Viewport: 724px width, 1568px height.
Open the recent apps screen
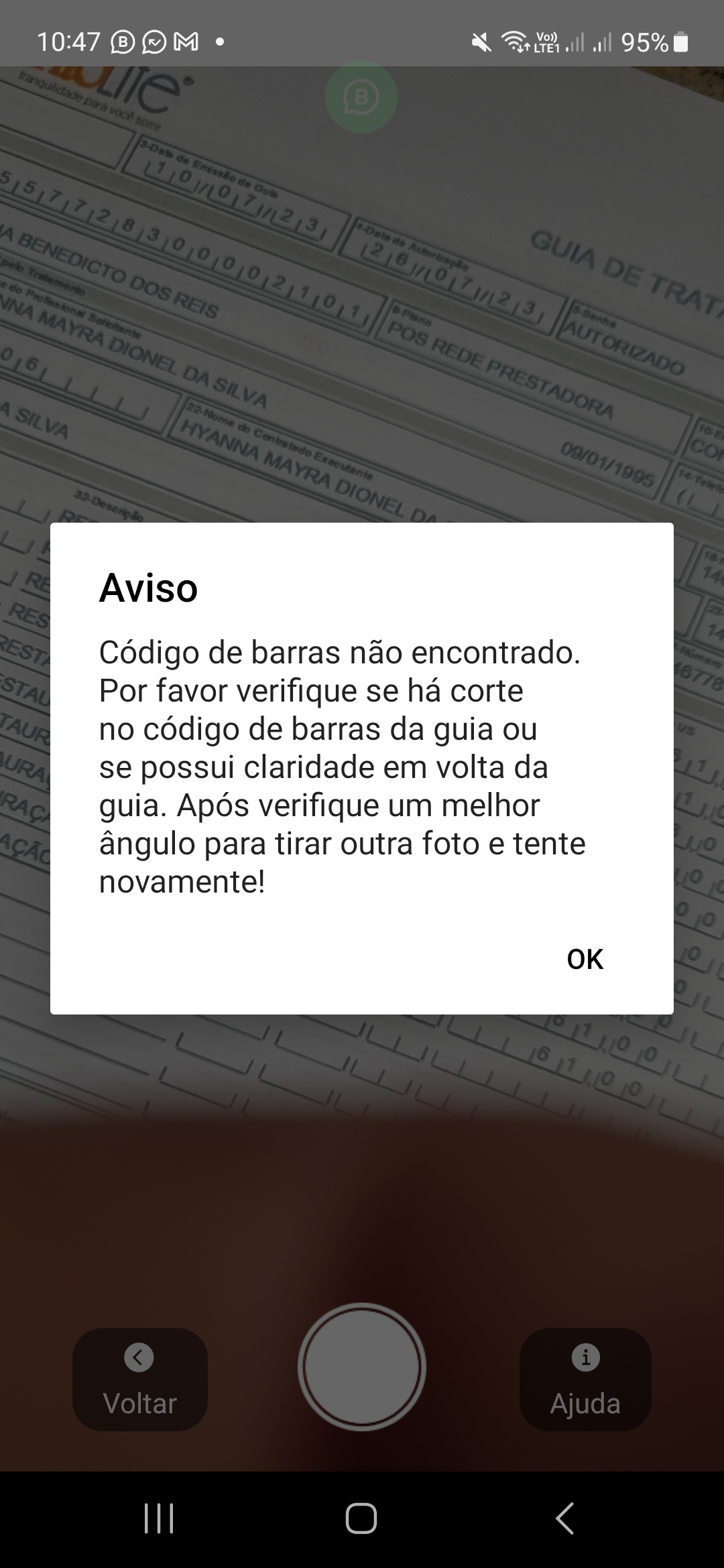pos(159,1518)
